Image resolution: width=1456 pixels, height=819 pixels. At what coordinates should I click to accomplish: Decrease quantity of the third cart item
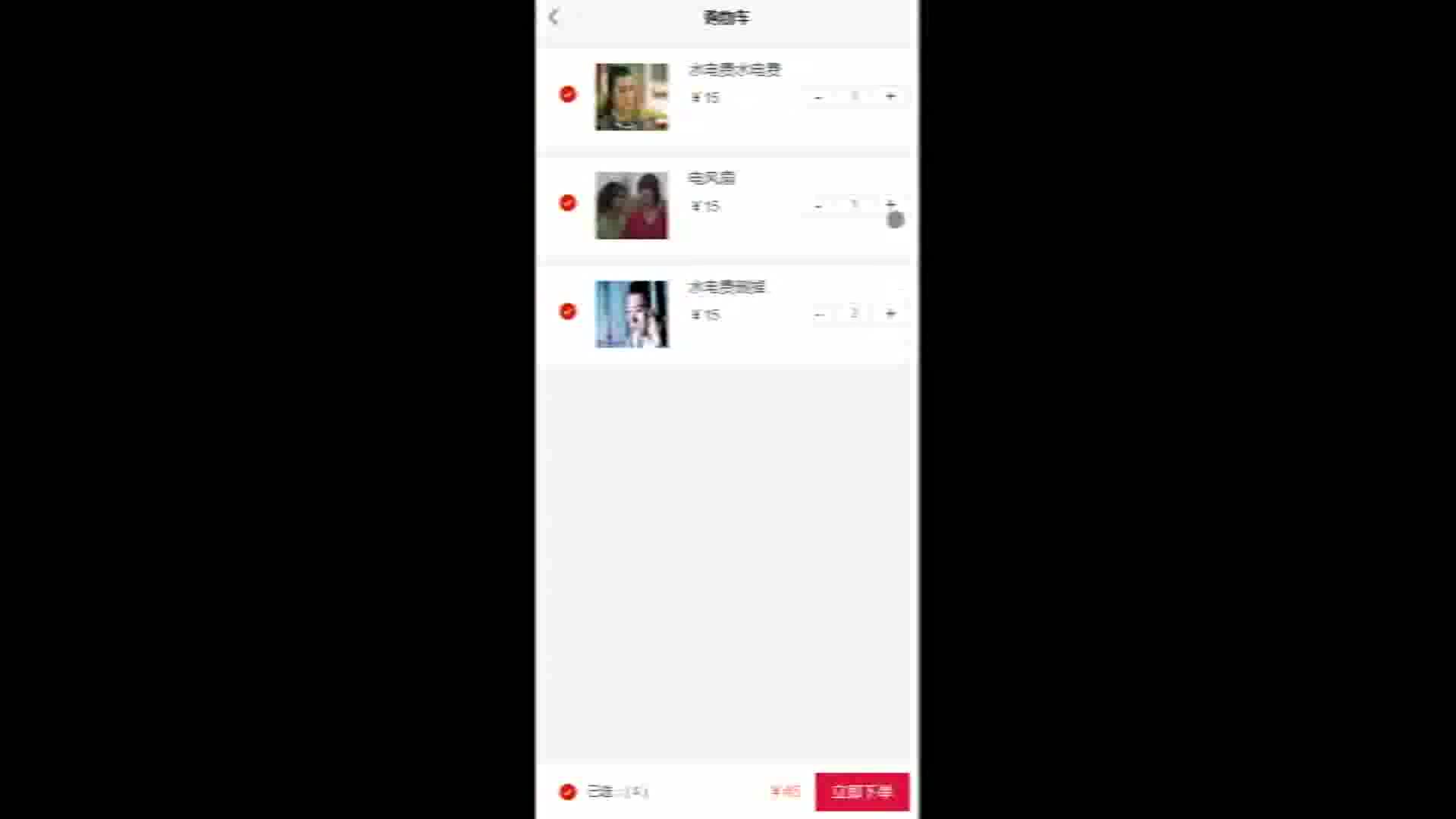click(x=819, y=314)
